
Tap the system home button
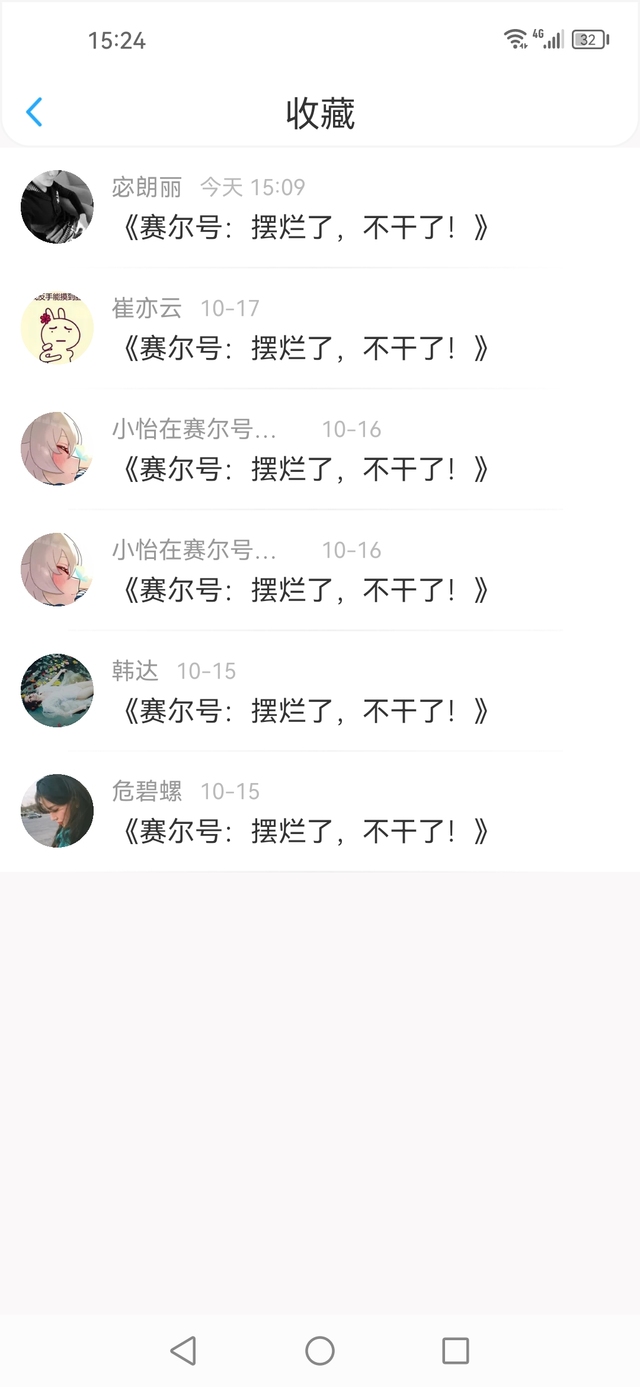(x=320, y=1351)
